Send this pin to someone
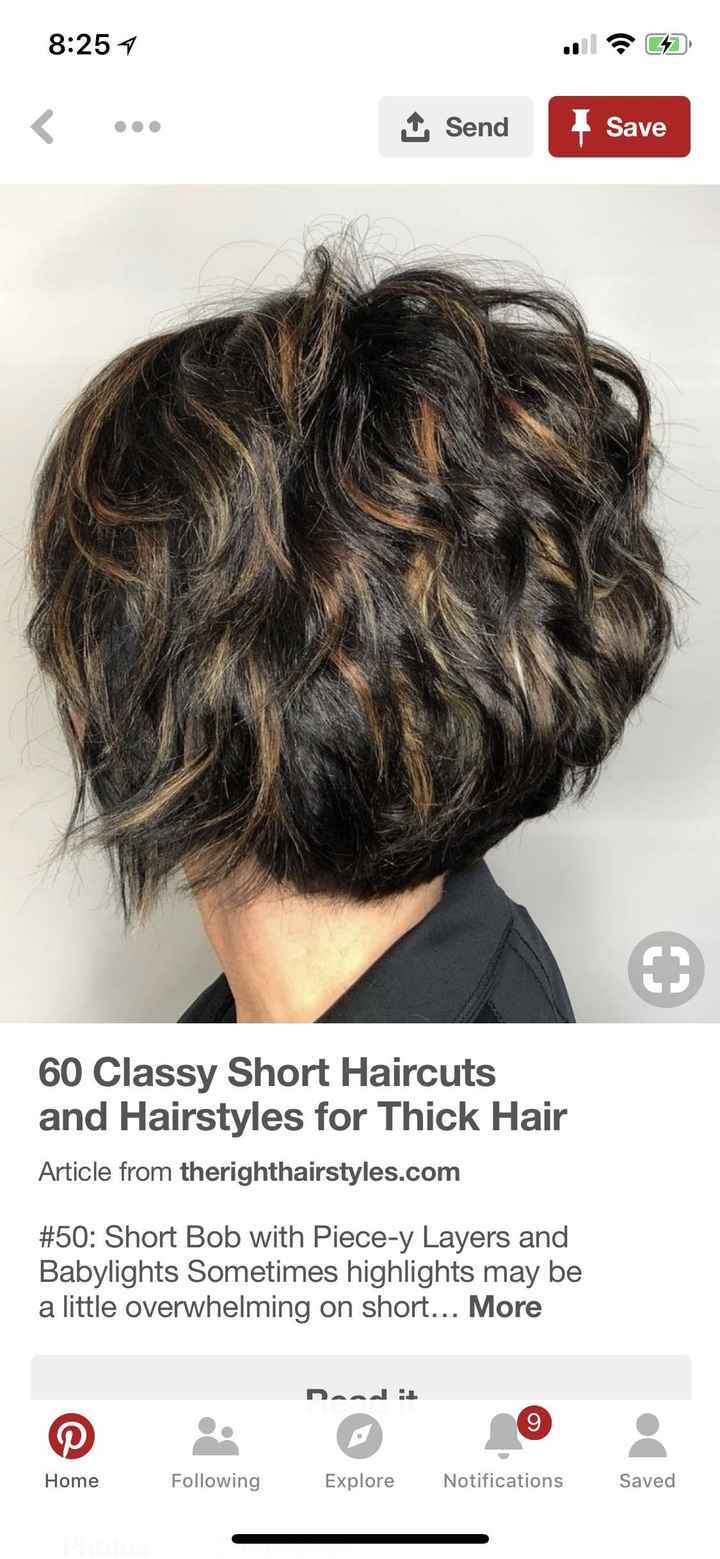The width and height of the screenshot is (720, 1559). click(455, 127)
